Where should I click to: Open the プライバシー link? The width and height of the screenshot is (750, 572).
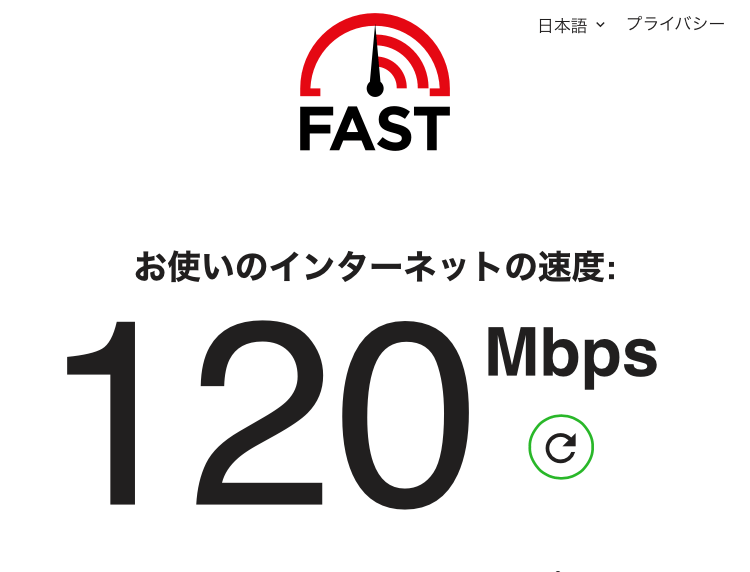tap(675, 24)
